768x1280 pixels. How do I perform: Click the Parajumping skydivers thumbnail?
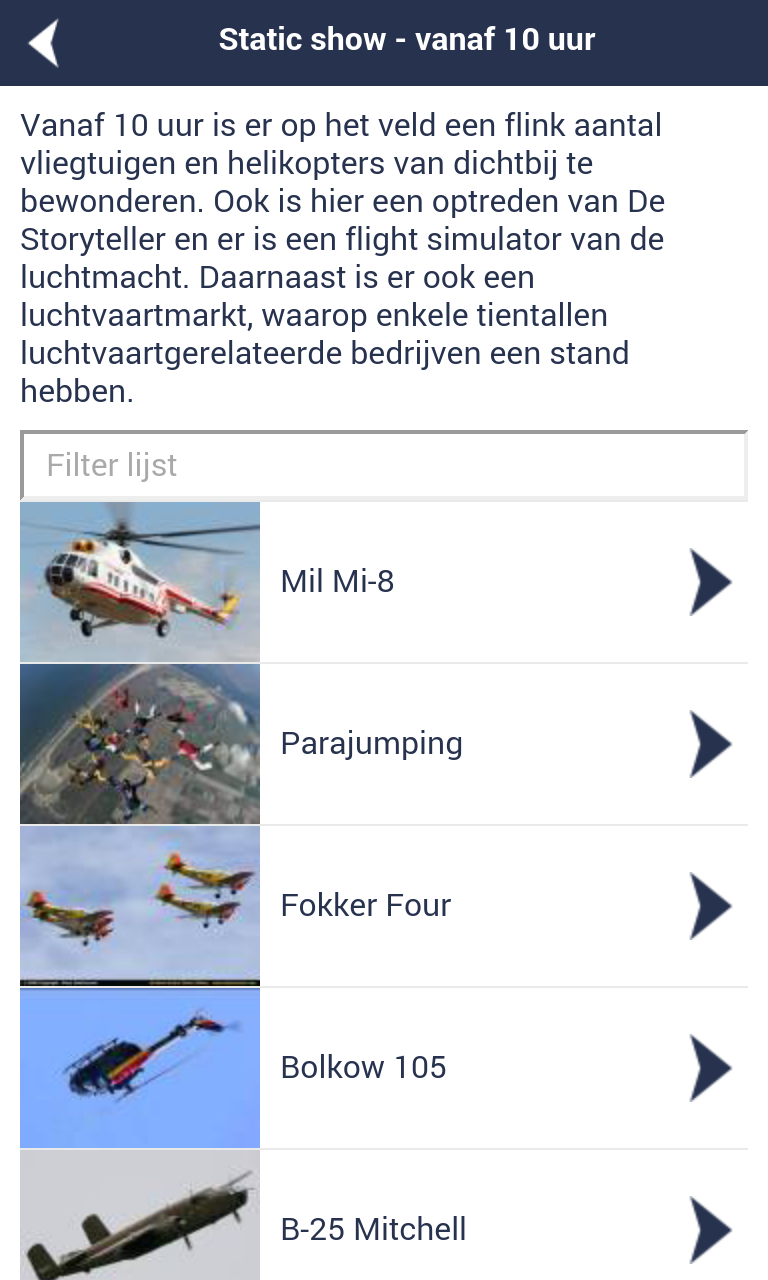pos(139,743)
